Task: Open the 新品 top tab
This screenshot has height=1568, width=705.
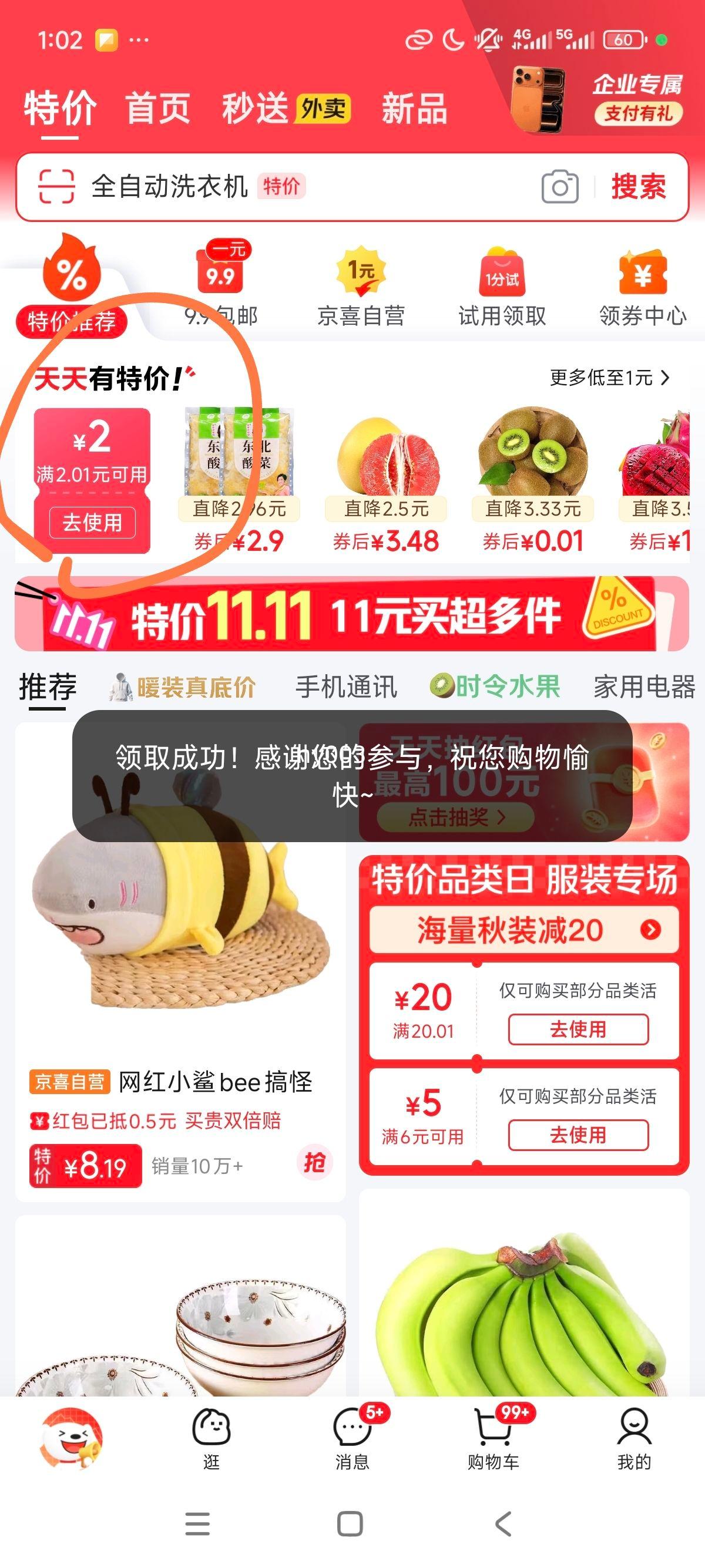Action: pos(414,108)
